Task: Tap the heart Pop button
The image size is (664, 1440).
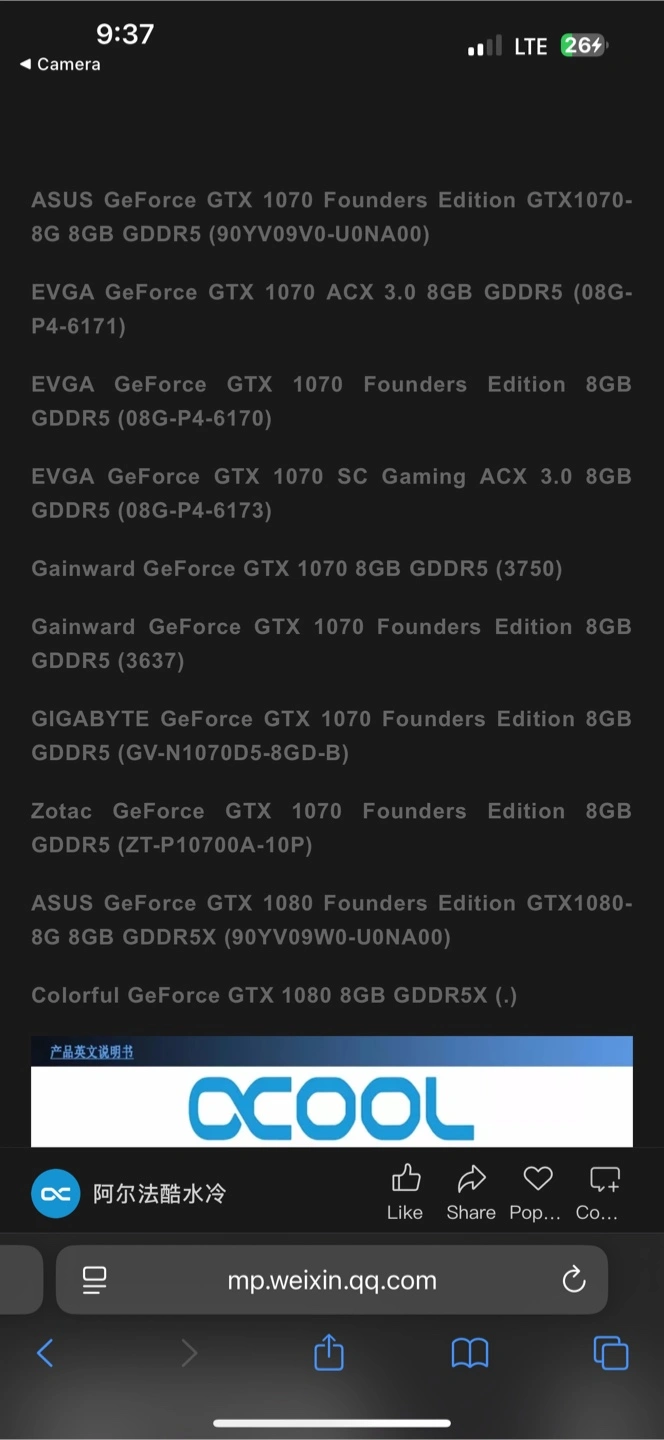Action: [x=538, y=1192]
